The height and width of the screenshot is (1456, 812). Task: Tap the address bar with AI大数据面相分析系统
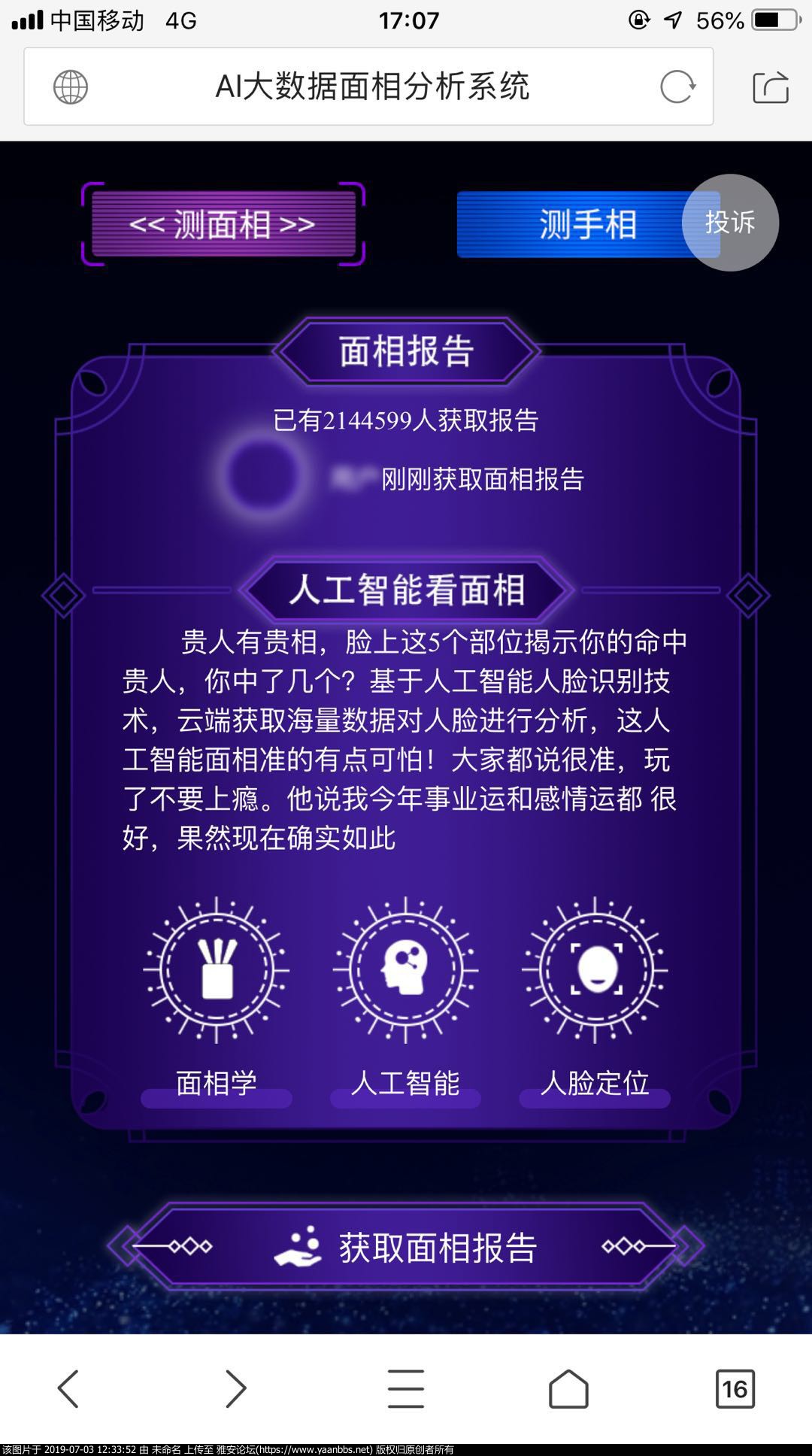point(371,87)
